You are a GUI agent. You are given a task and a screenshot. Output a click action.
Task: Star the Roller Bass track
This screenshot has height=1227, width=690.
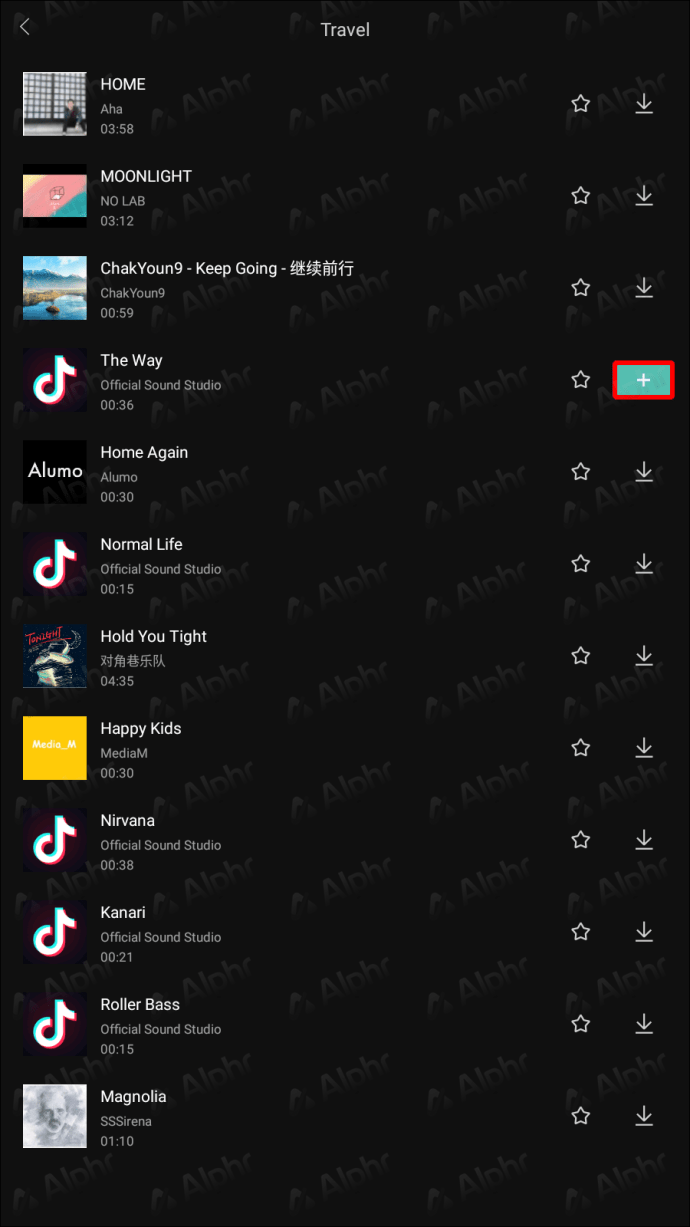580,1024
